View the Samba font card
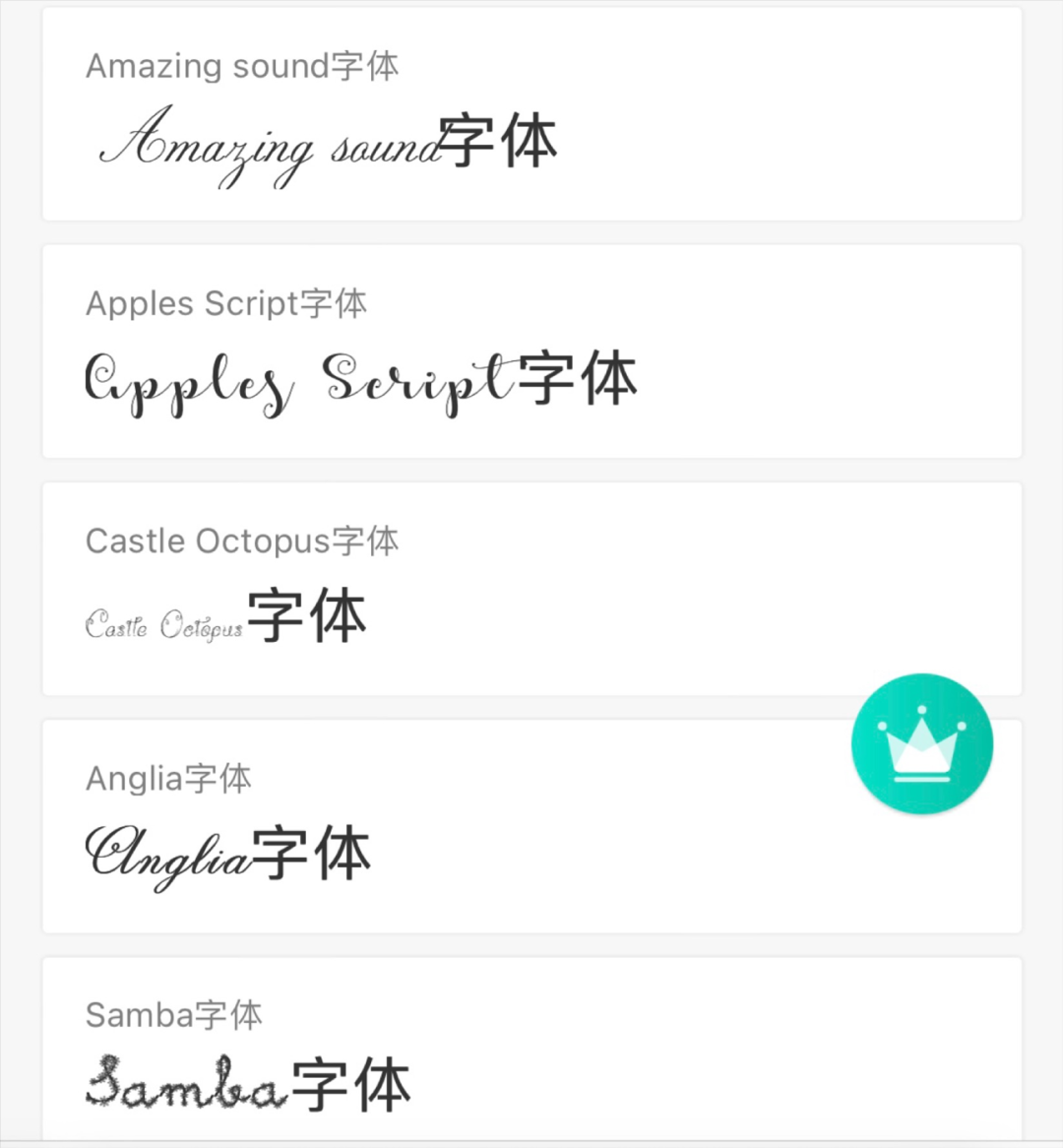 (531, 1050)
